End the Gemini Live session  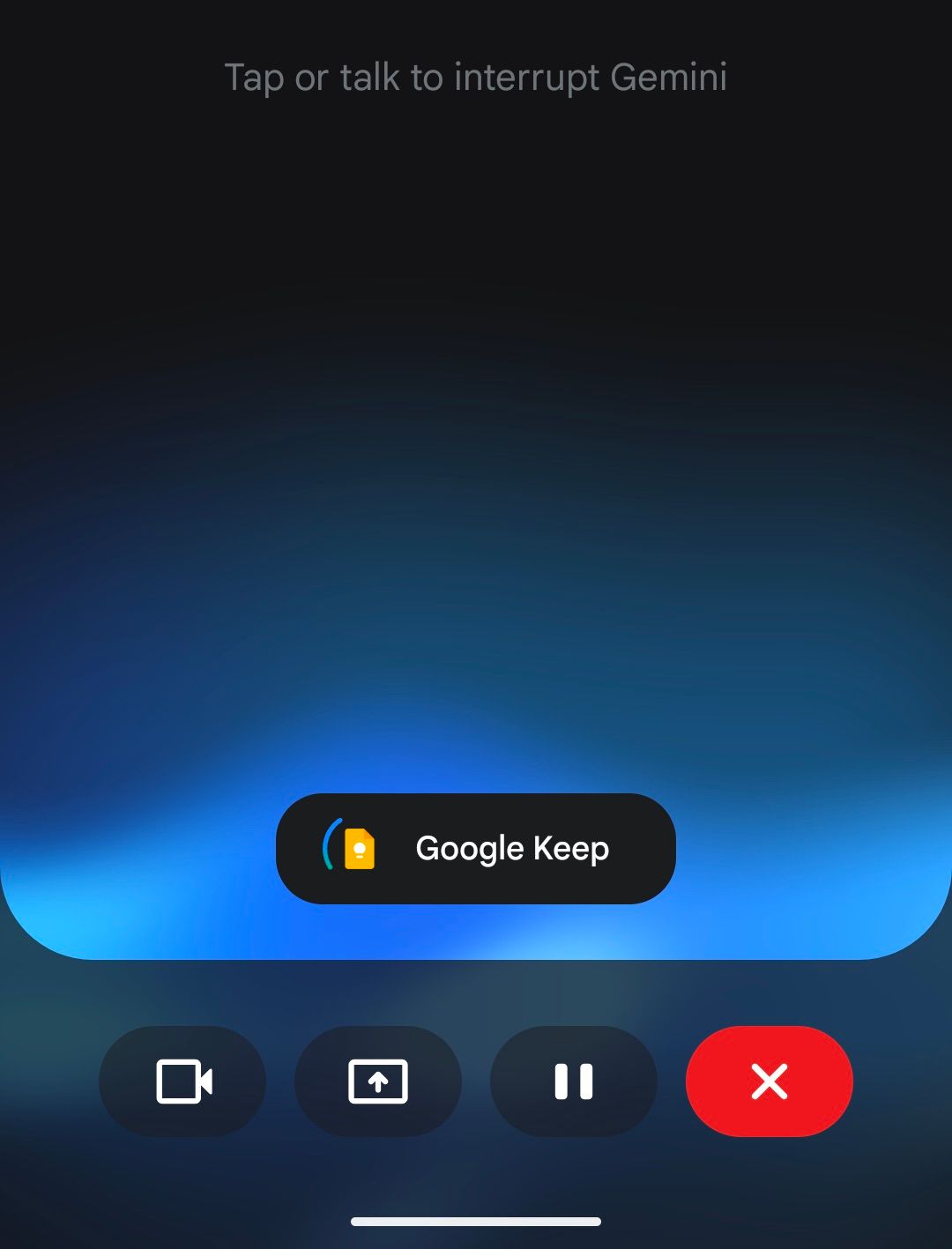tap(769, 1082)
